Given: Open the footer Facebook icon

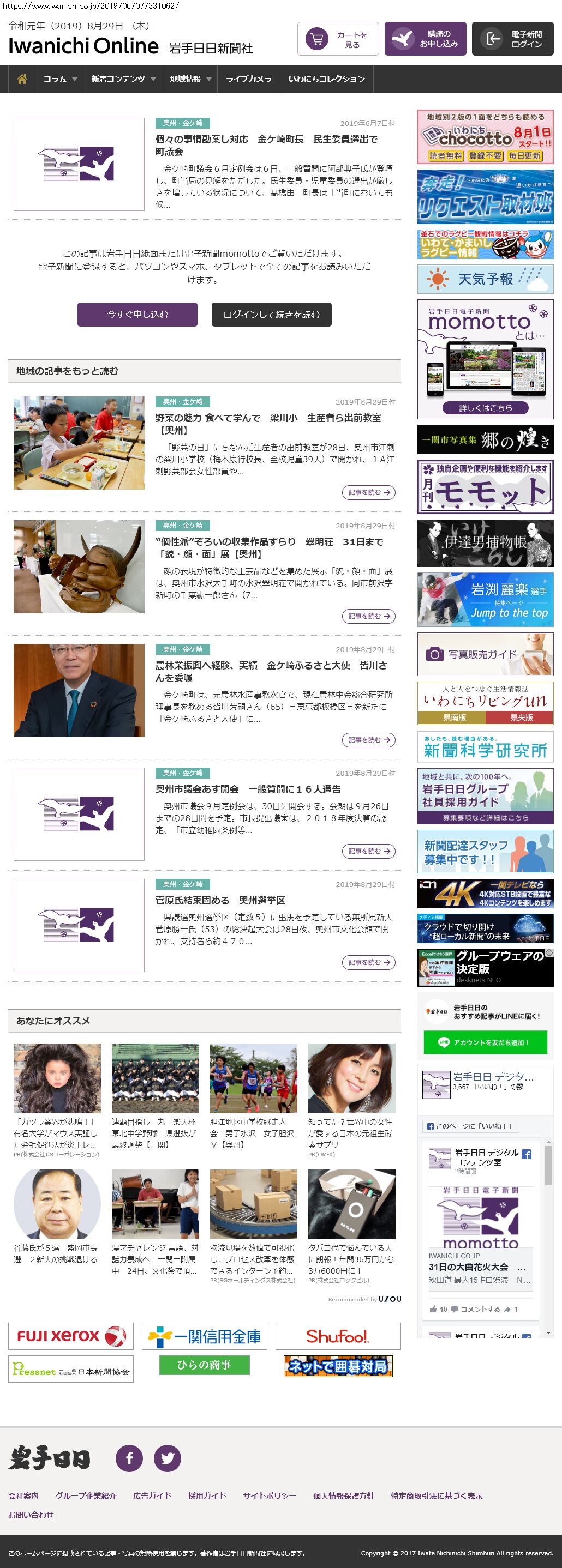Looking at the screenshot, I should [x=129, y=1458].
